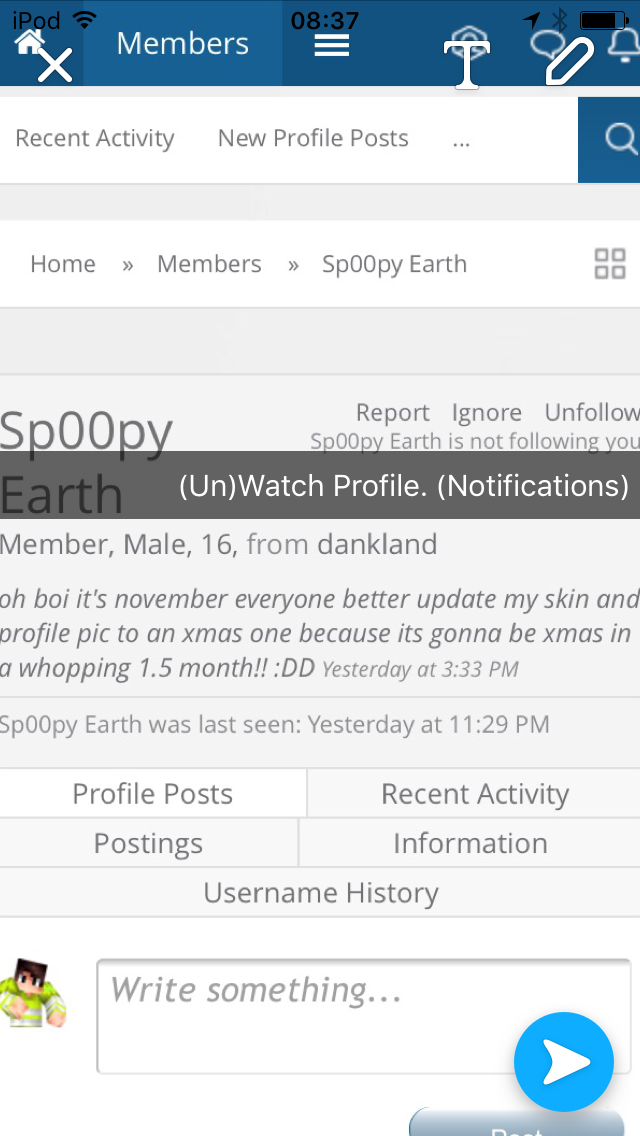View Username History tab
Screen dimensions: 640x1136
[320, 893]
